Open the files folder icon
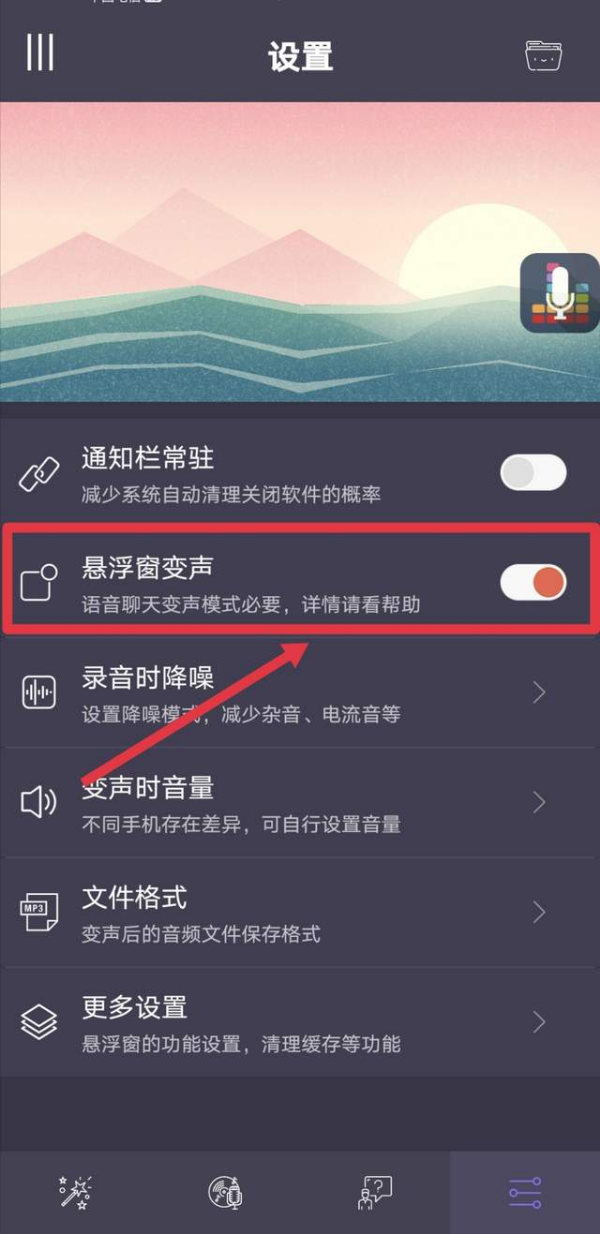The height and width of the screenshot is (1234, 600). point(544,54)
